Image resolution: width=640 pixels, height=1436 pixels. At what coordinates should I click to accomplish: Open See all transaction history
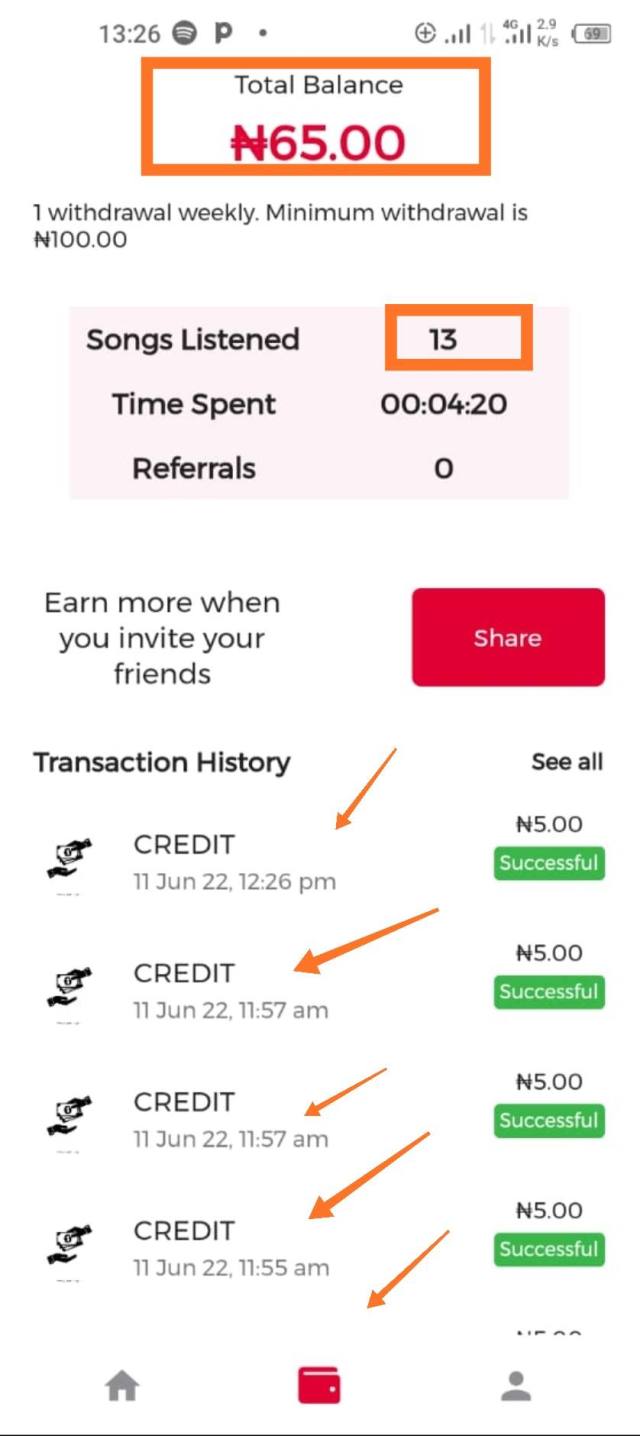click(x=566, y=762)
